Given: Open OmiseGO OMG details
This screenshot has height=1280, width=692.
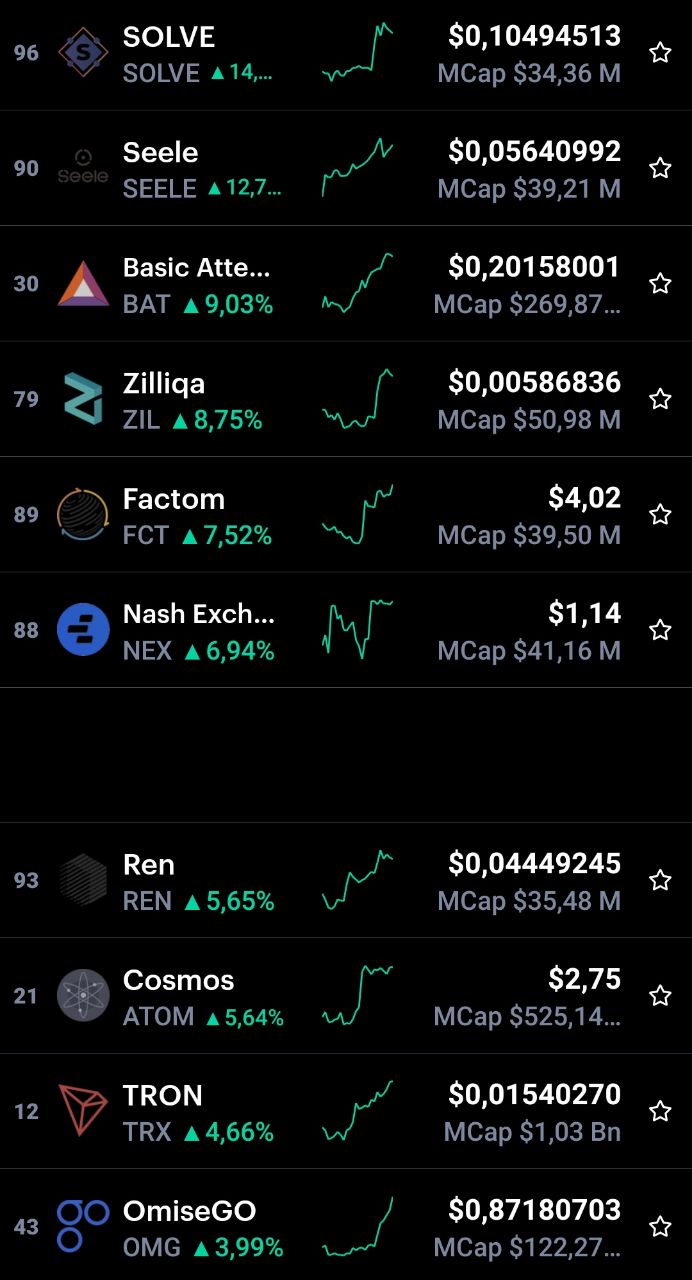Looking at the screenshot, I should pos(346,1225).
